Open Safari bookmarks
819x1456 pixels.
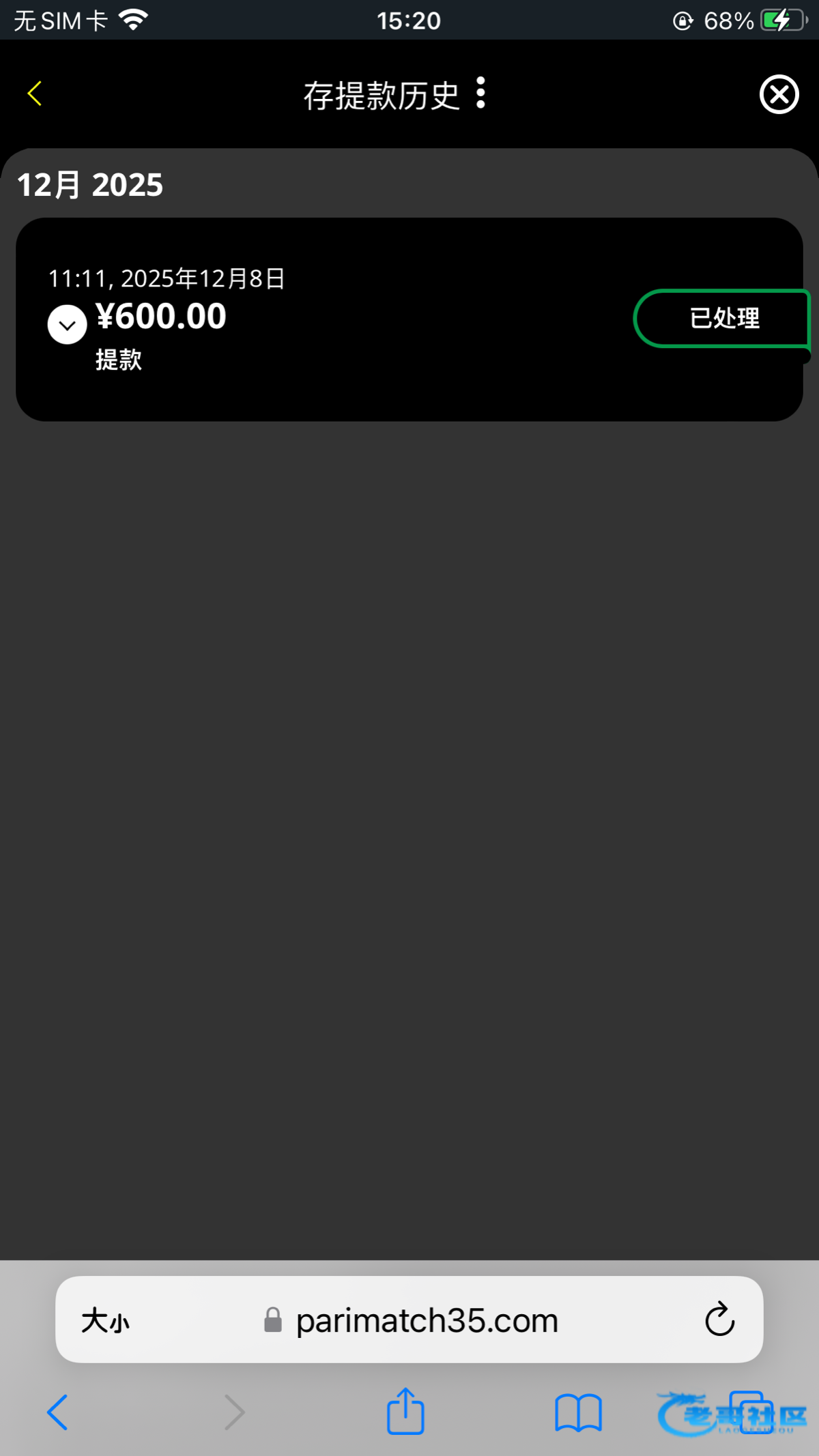click(578, 1412)
